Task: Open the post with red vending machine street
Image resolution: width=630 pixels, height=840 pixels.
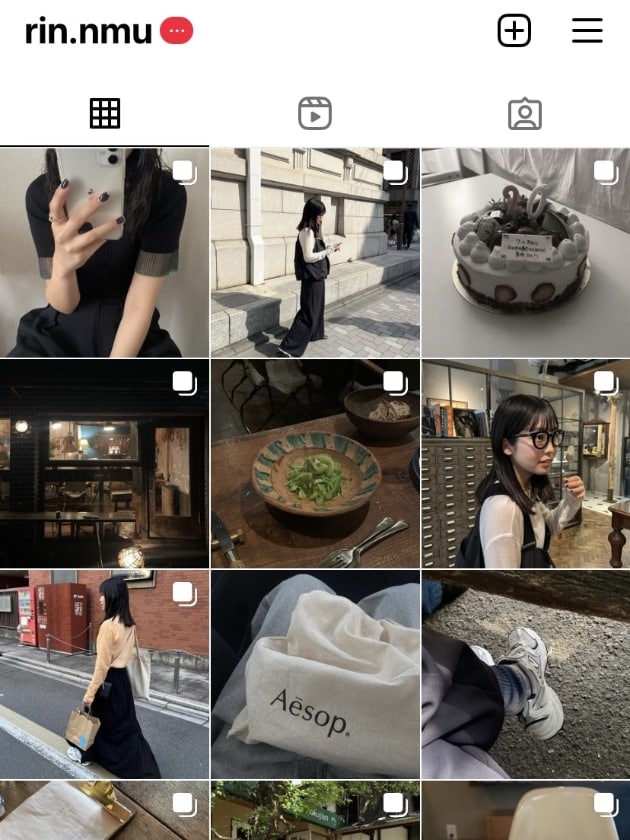Action: click(x=104, y=675)
